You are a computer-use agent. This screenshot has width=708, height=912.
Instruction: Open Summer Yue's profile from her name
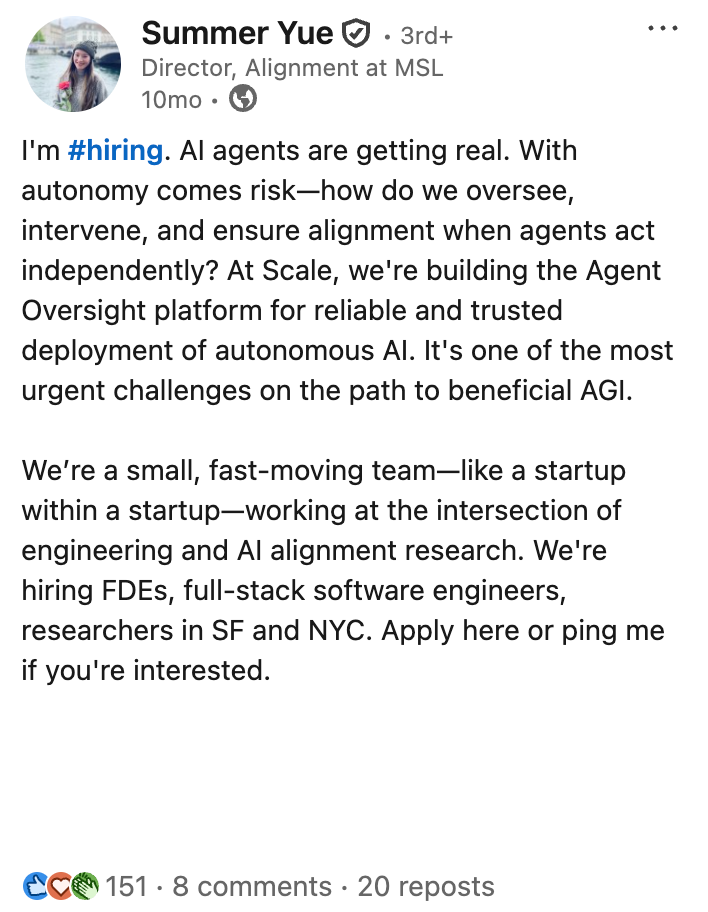[x=237, y=34]
